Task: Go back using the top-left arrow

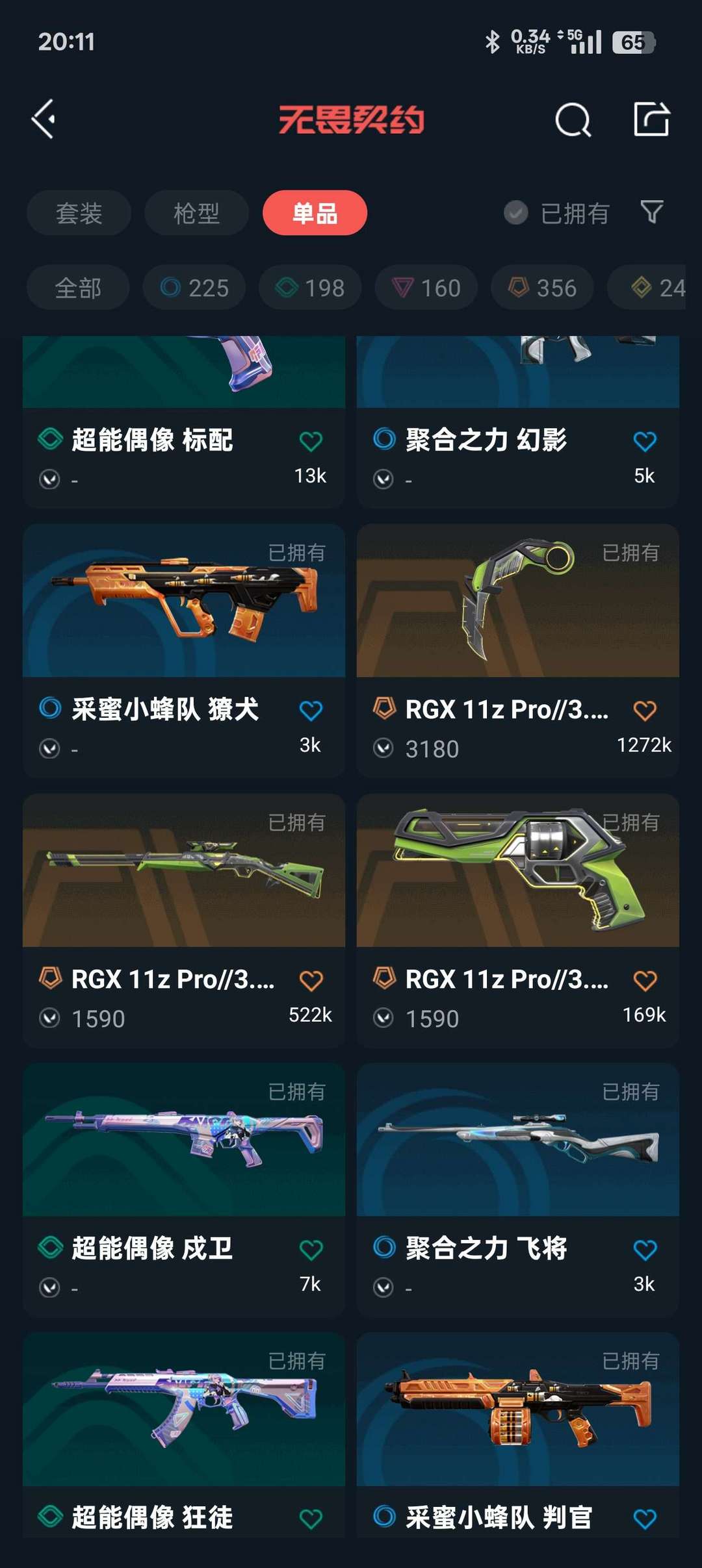Action: coord(44,120)
